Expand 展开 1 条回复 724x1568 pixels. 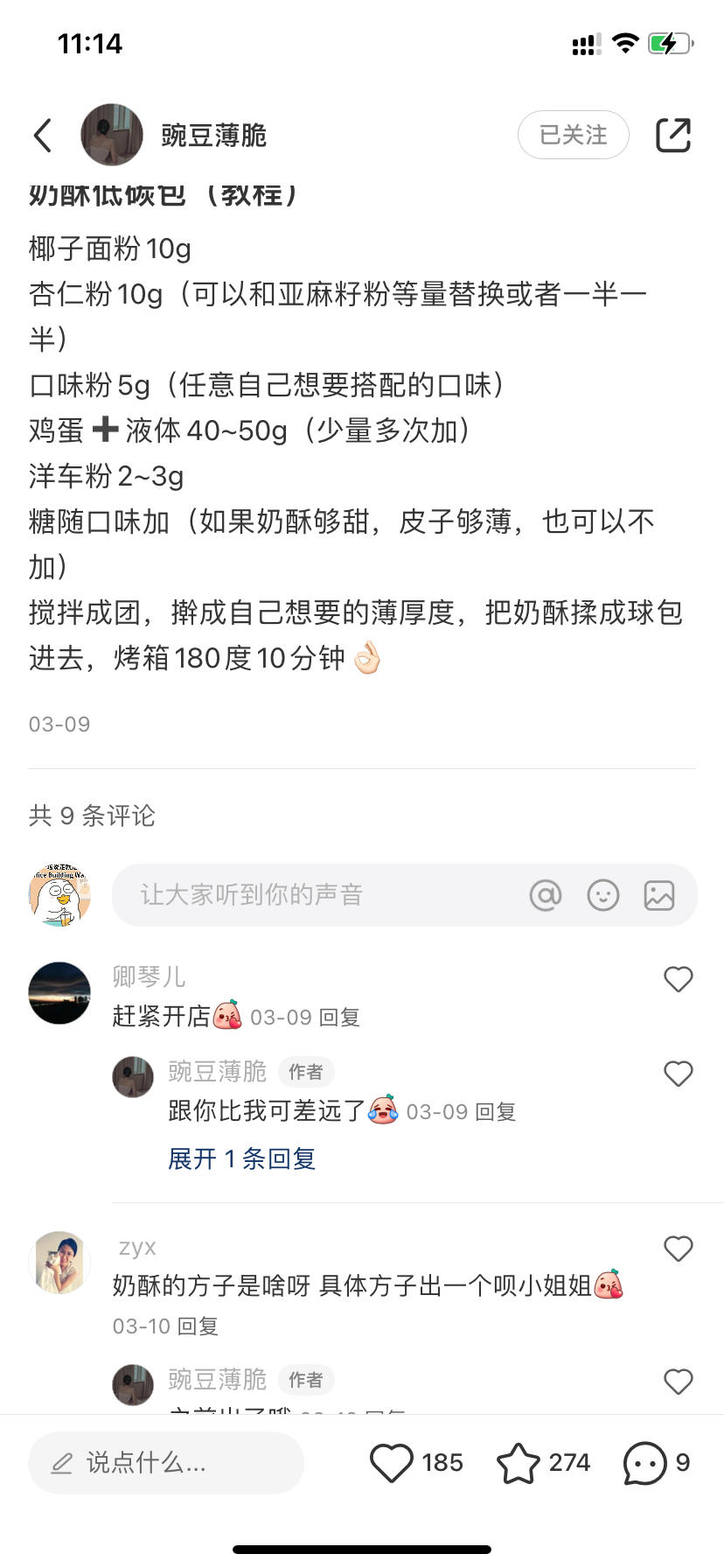[241, 1158]
